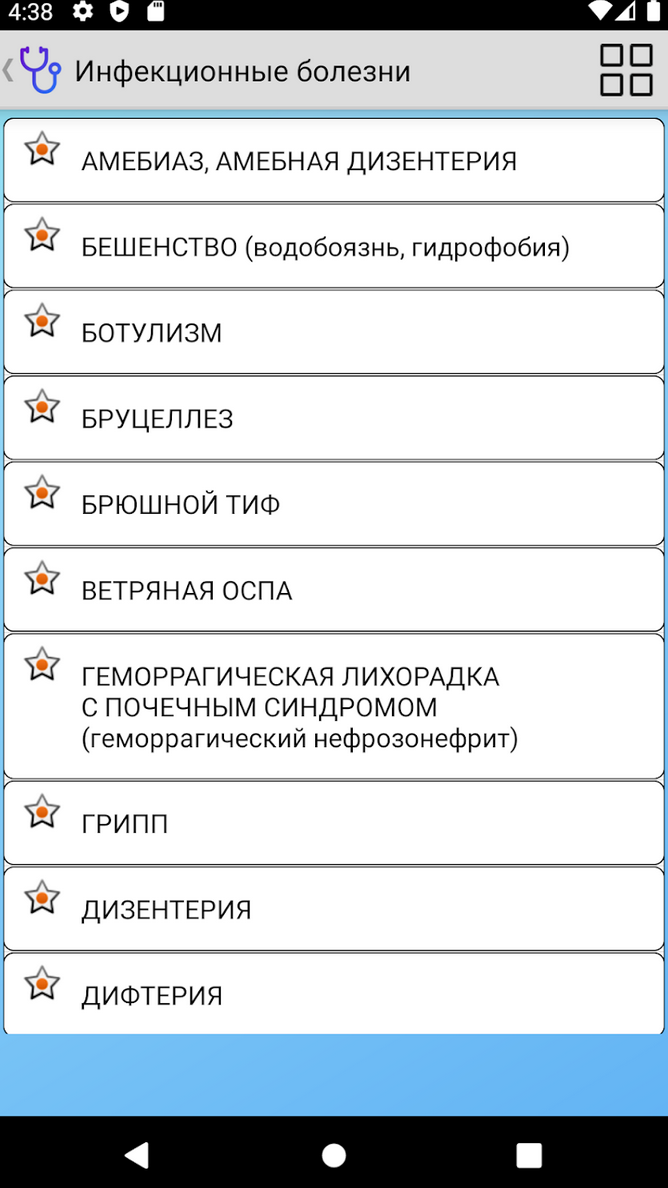Tap the star next to ДИФТЕРИЯ
This screenshot has height=1188, width=668.
click(x=42, y=983)
